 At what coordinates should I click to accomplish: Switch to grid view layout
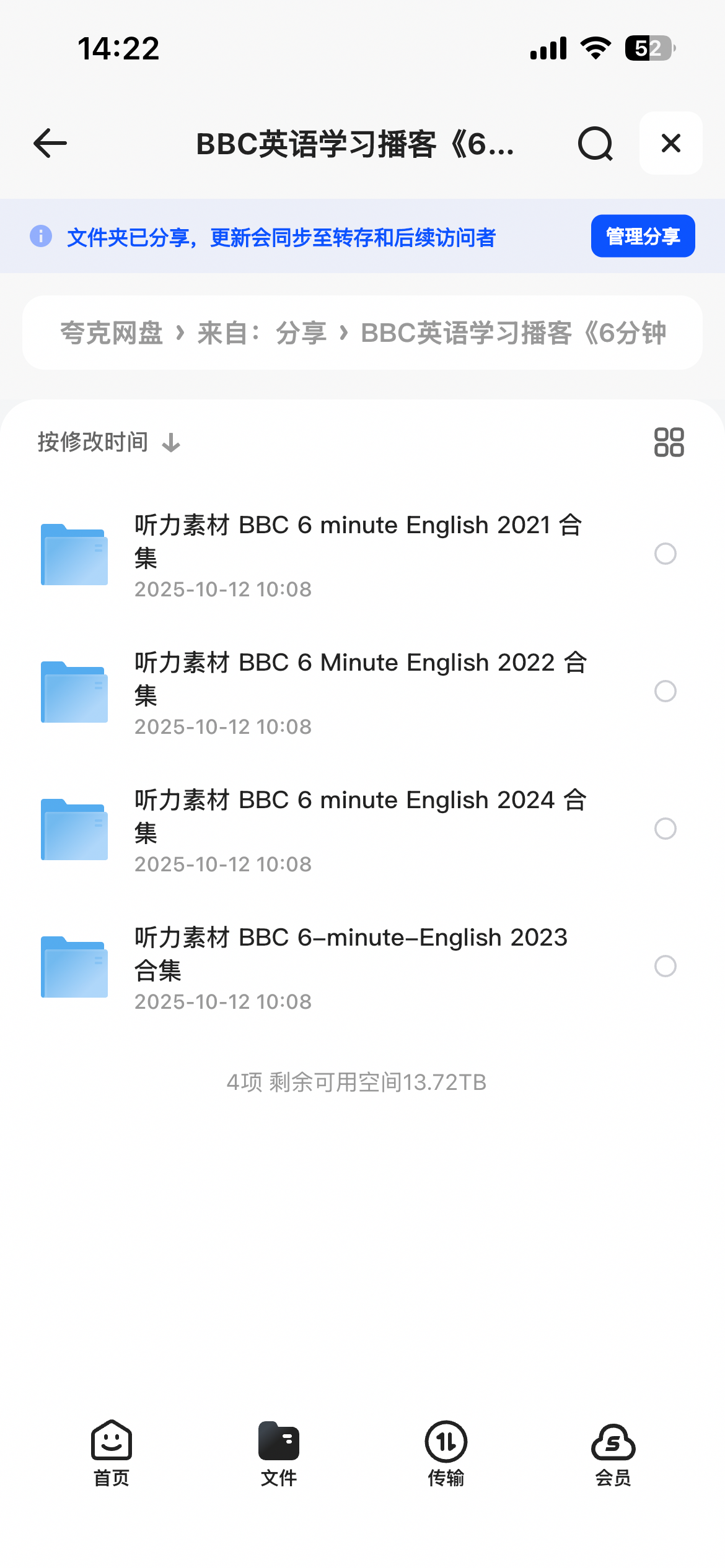click(x=669, y=443)
